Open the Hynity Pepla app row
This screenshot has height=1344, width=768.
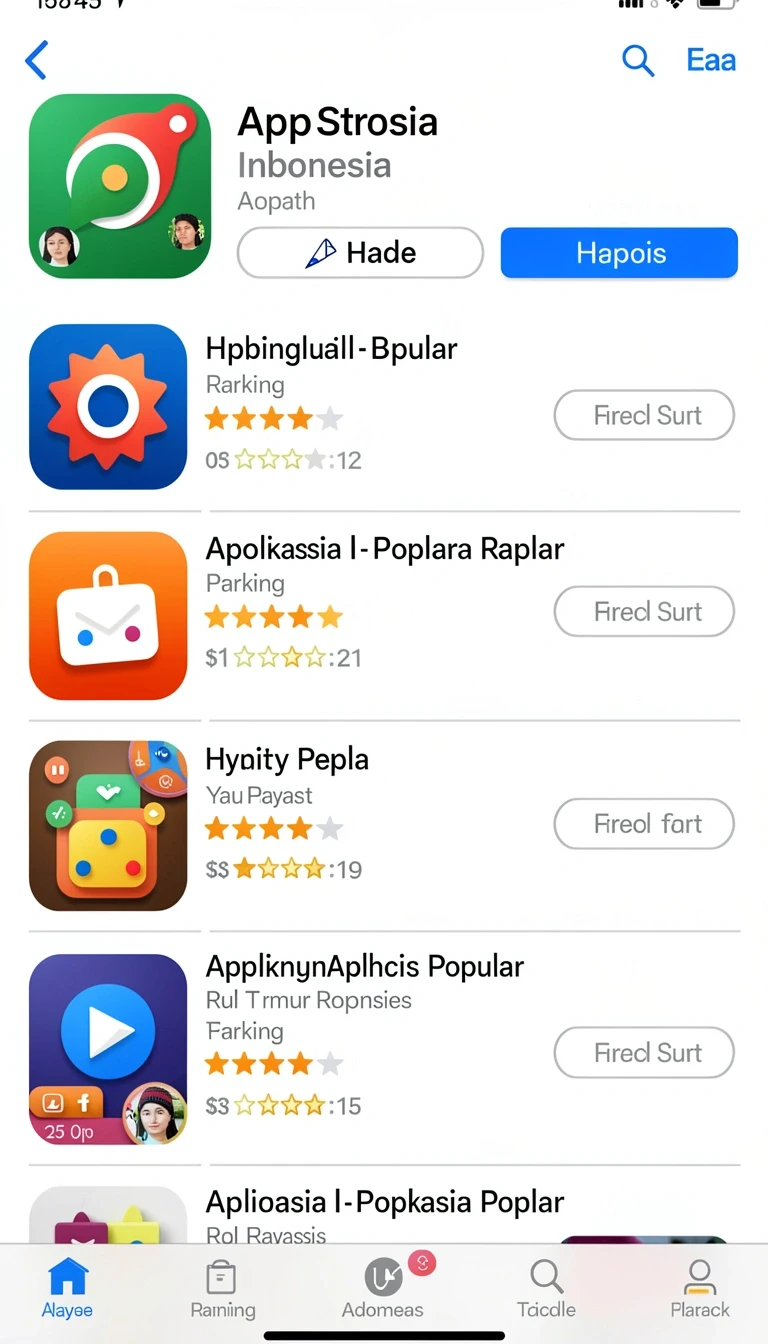pos(384,825)
